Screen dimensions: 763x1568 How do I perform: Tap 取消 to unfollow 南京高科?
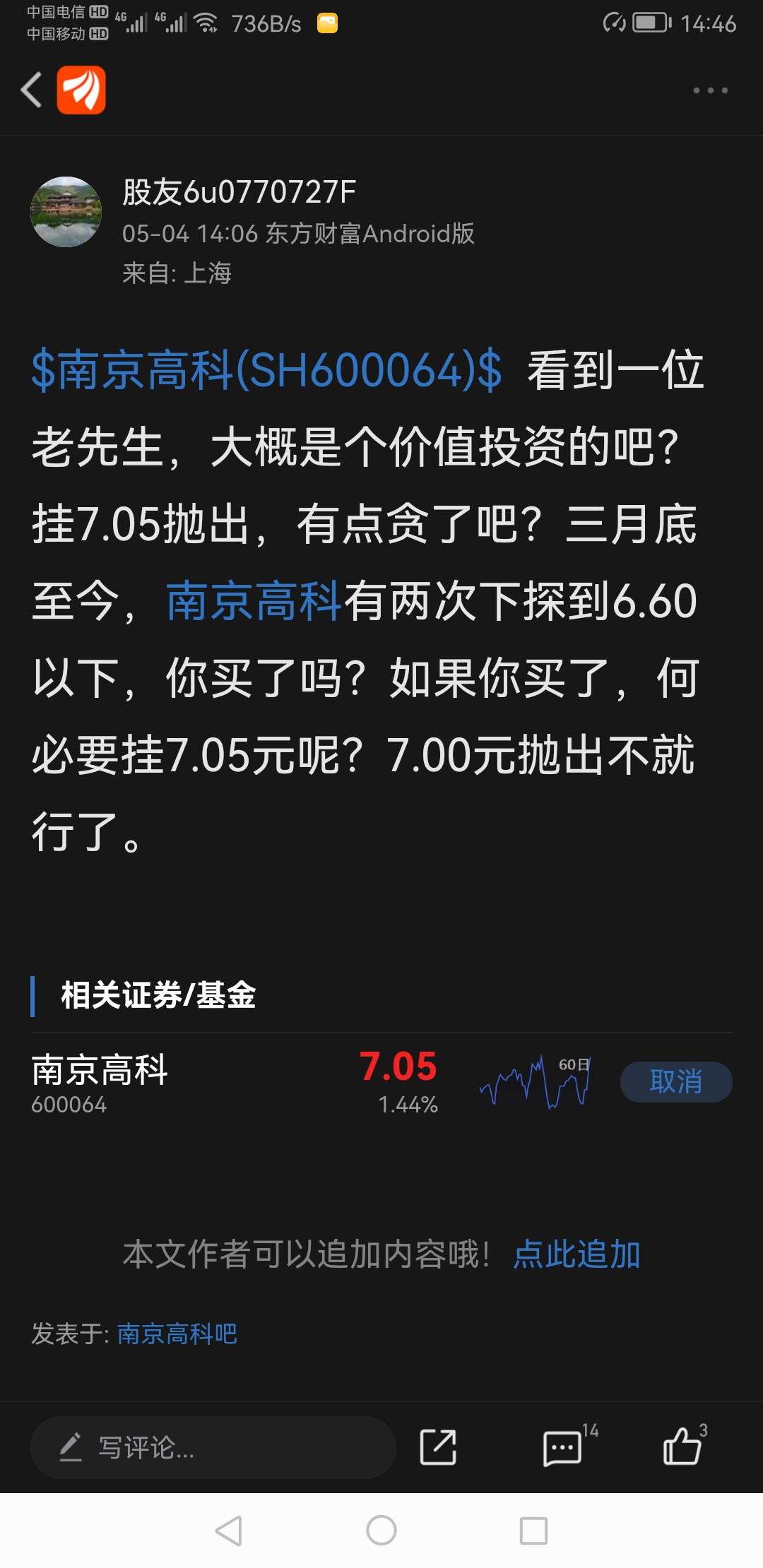(x=676, y=1081)
